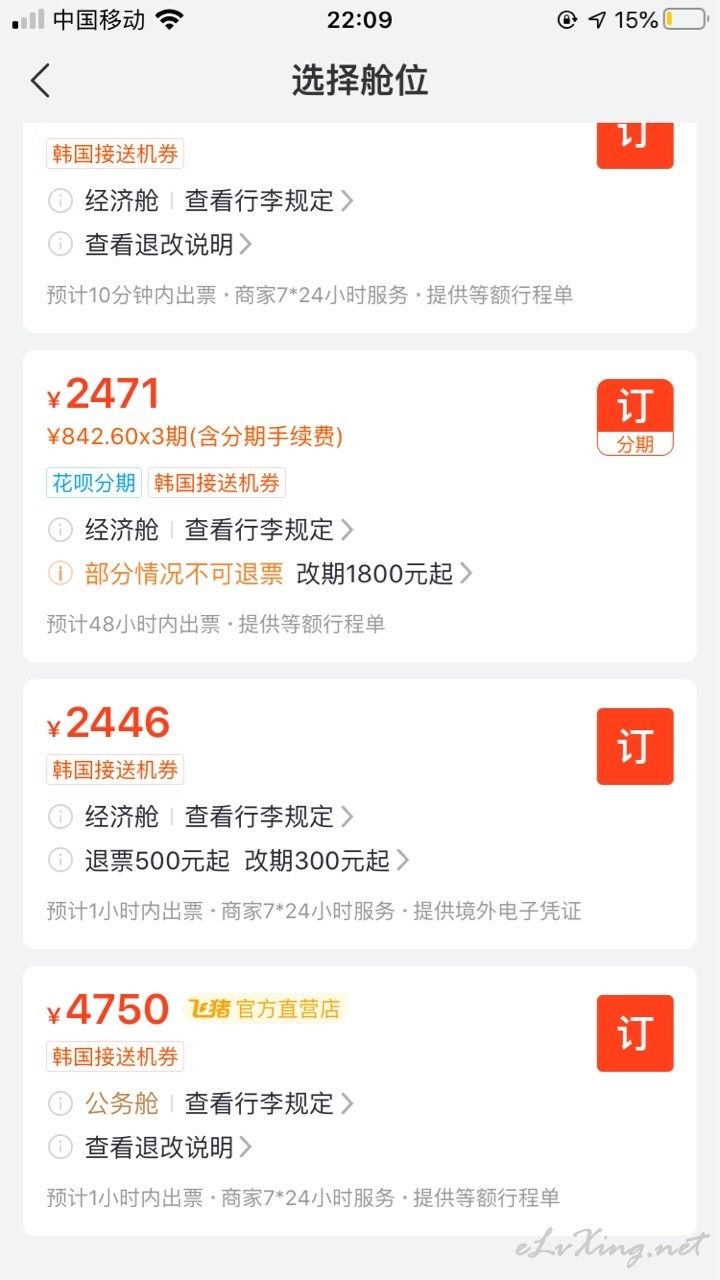Book the ¥4750 business class ticket

pyautogui.click(x=635, y=1033)
